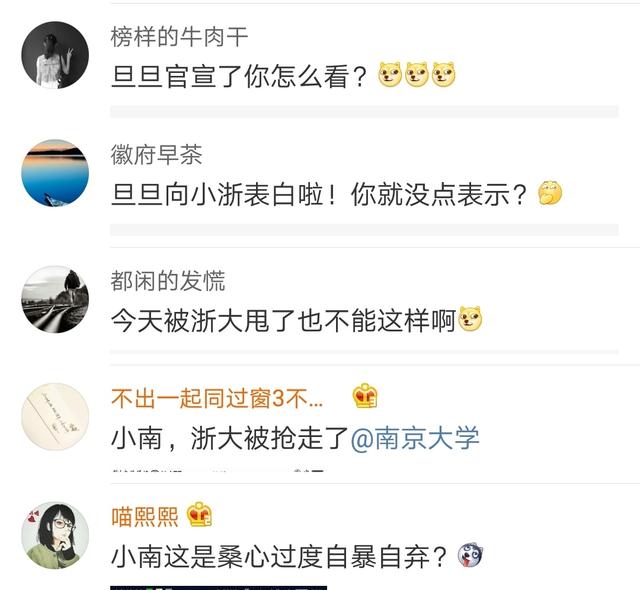Tap the username 不出一起同过窗3不...
Image resolution: width=640 pixels, height=590 pixels.
pyautogui.click(x=217, y=398)
